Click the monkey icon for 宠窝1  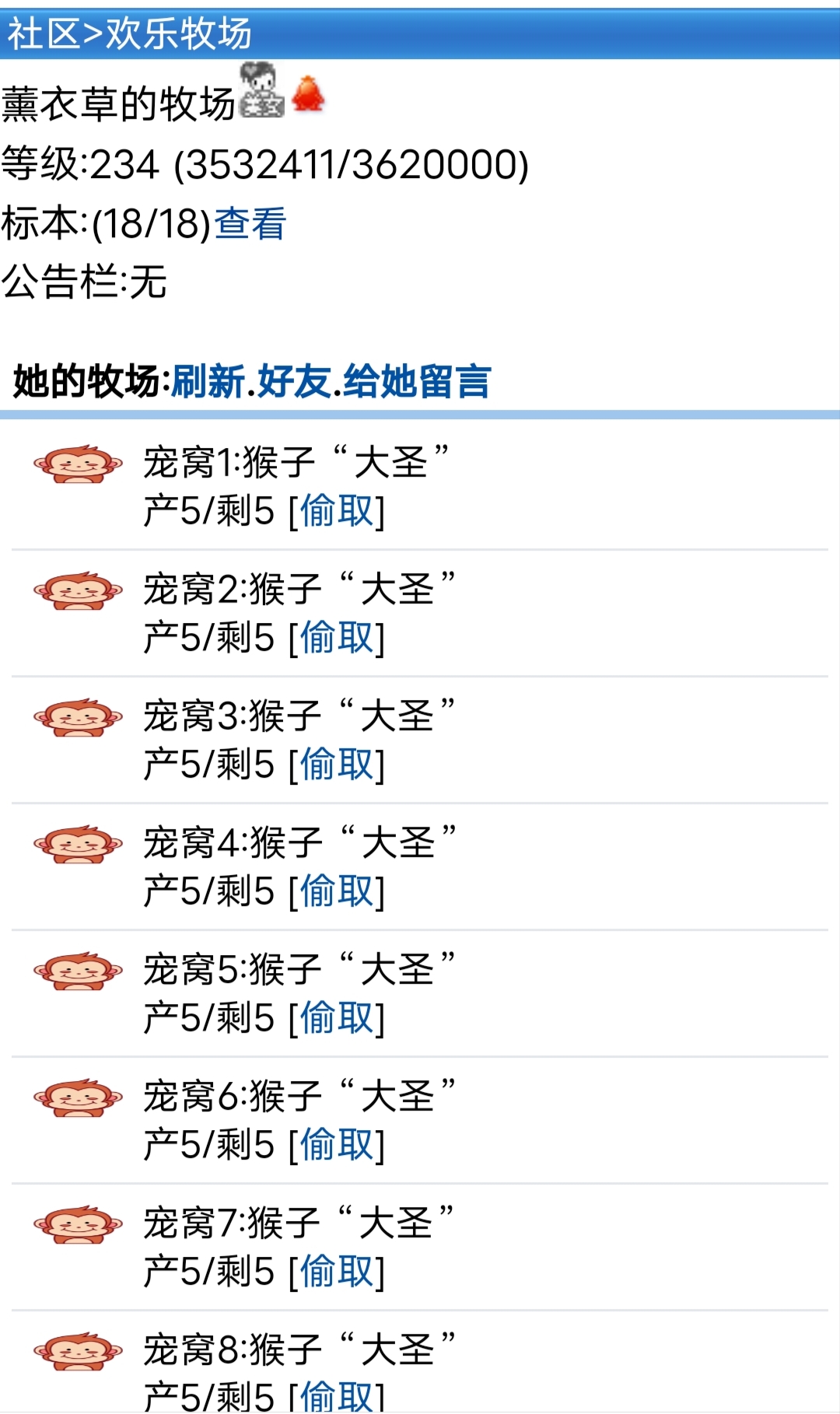(x=78, y=463)
